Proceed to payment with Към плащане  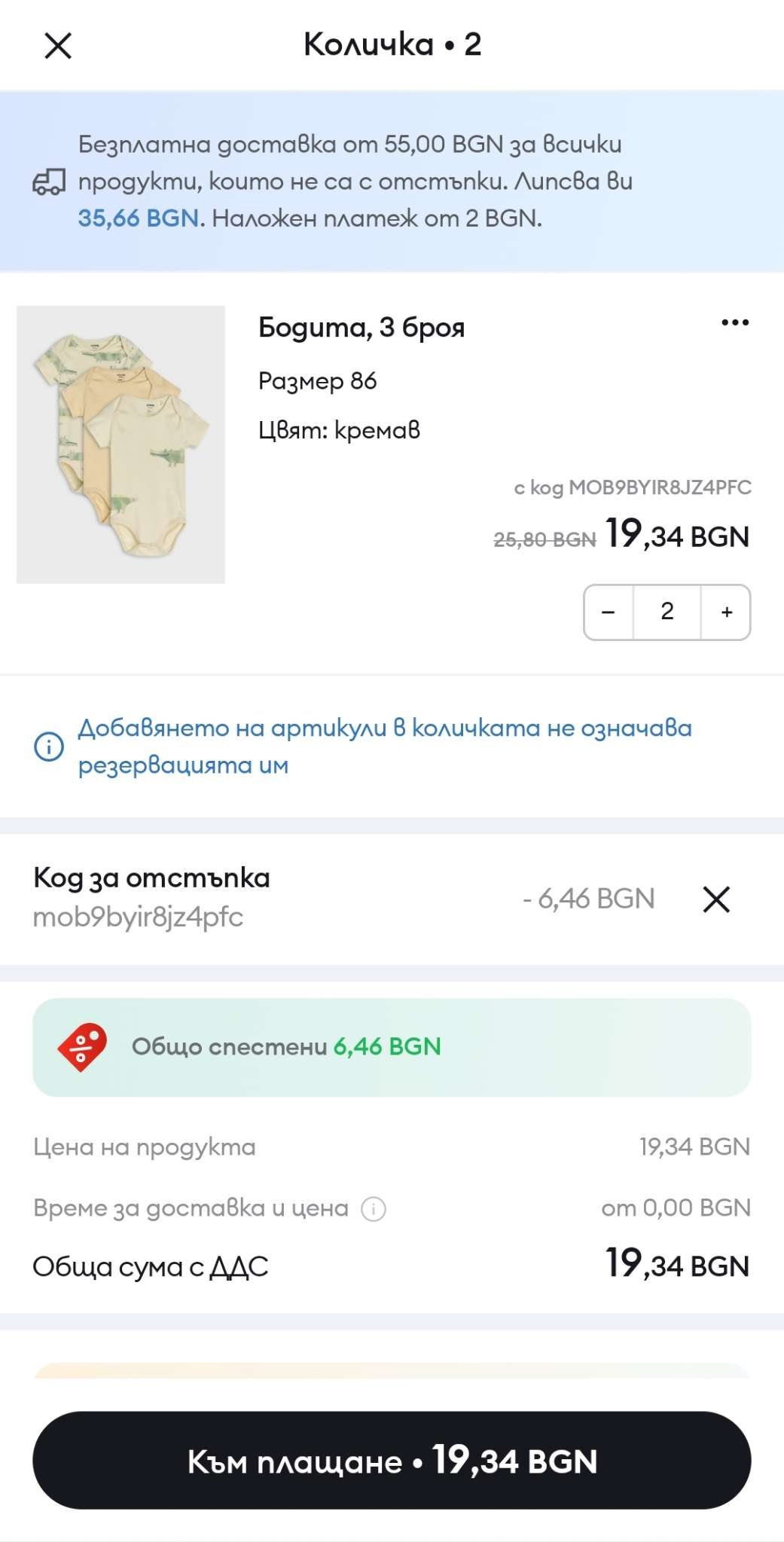click(x=392, y=1461)
